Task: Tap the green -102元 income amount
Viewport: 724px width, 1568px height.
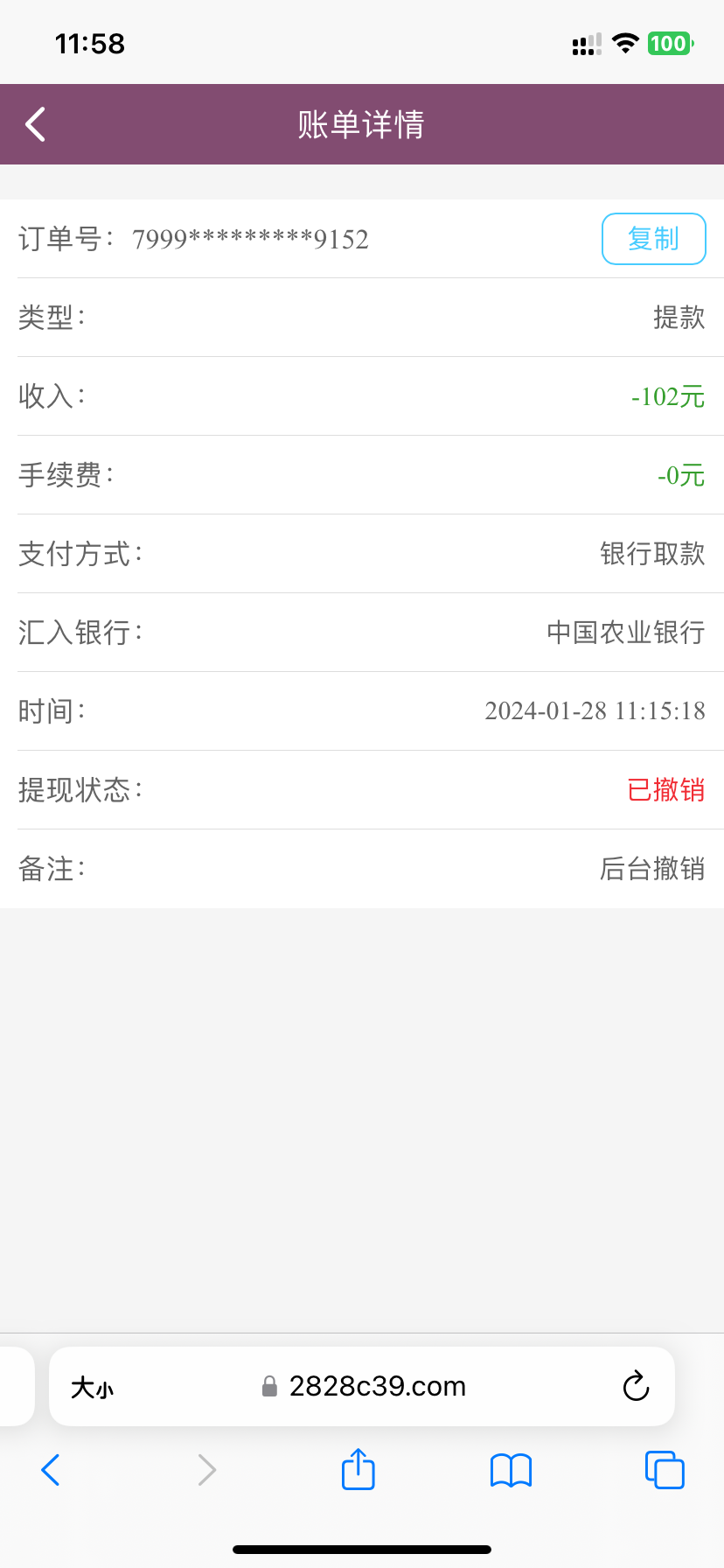Action: 668,395
